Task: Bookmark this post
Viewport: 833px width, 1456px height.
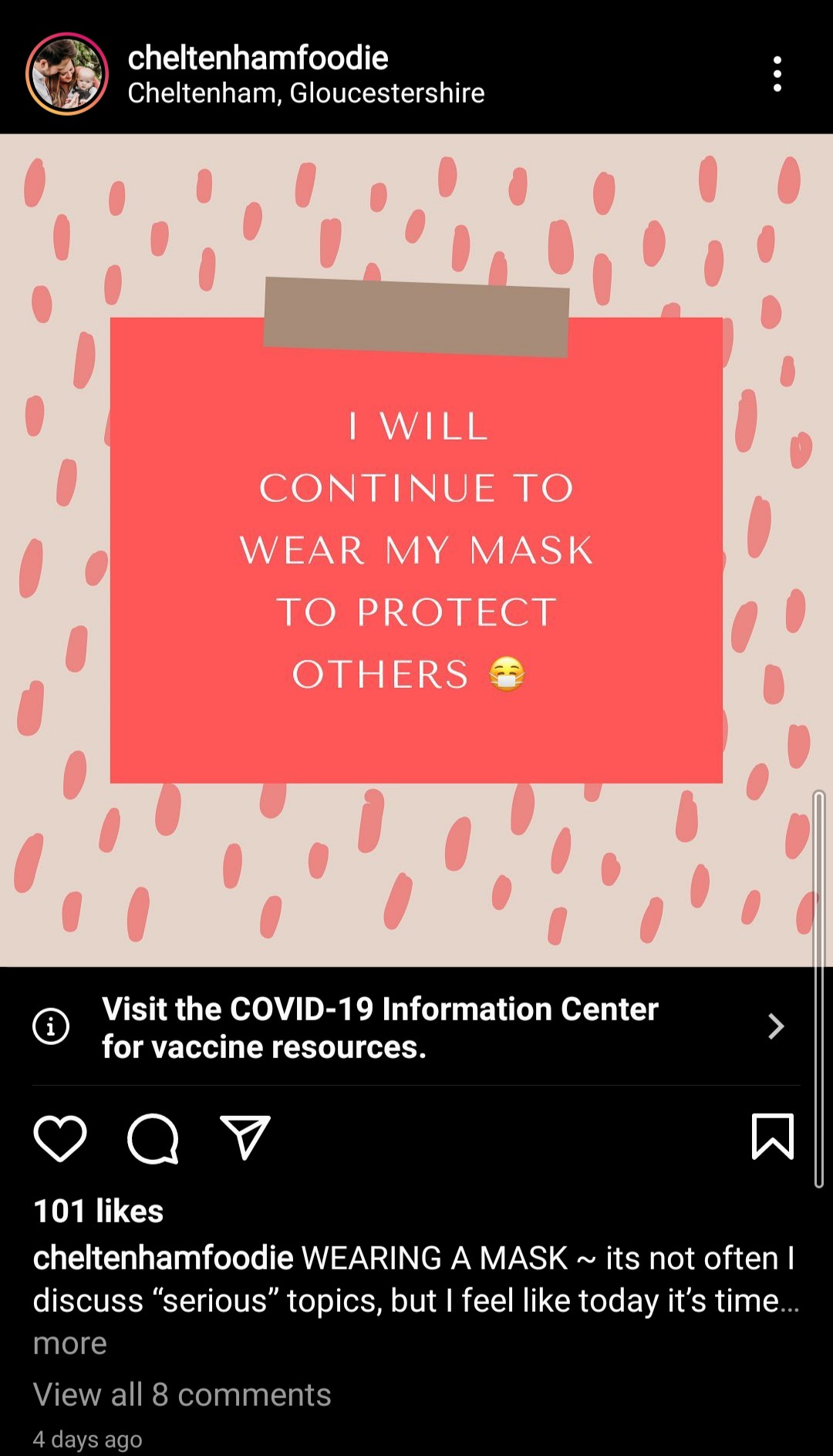Action: pos(773,1137)
